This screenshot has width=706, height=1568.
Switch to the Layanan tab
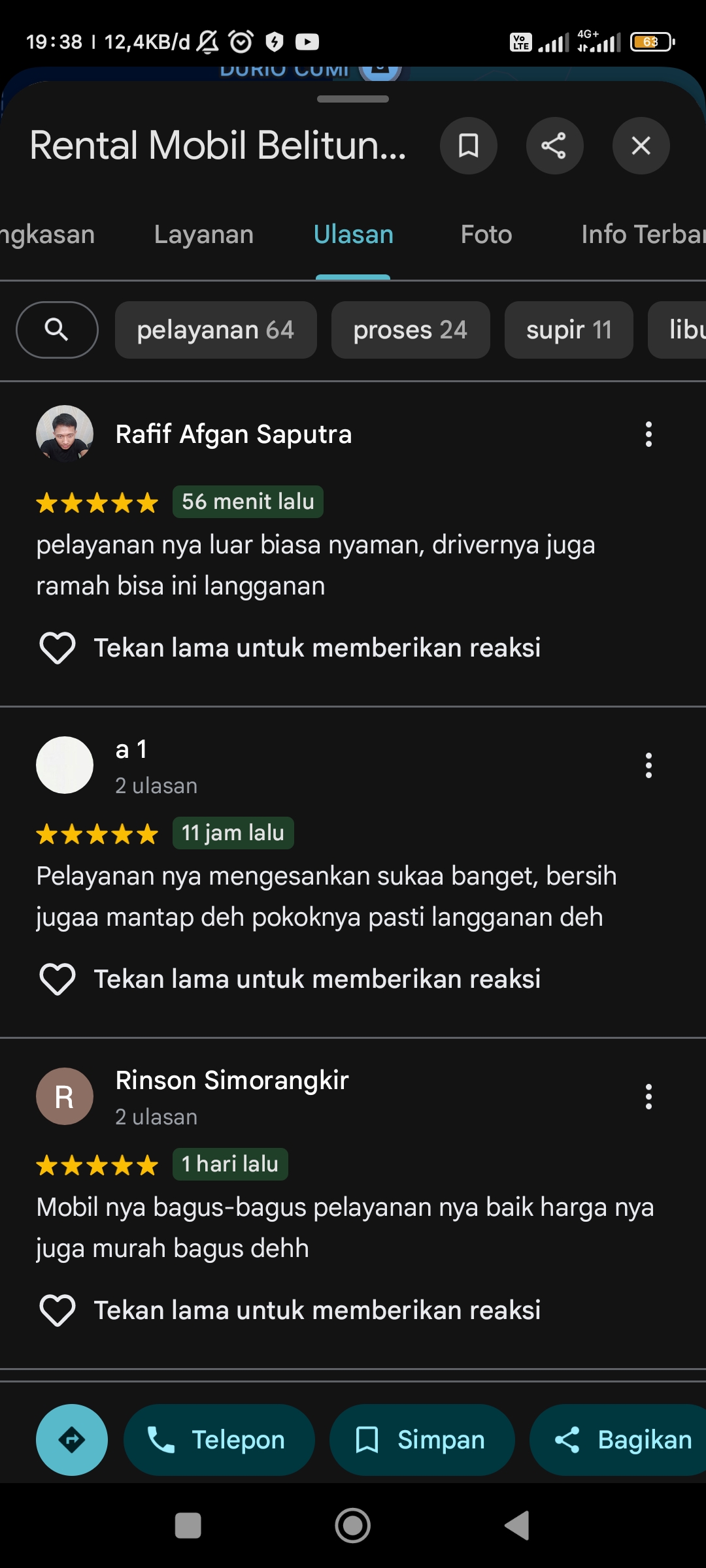pyautogui.click(x=204, y=235)
